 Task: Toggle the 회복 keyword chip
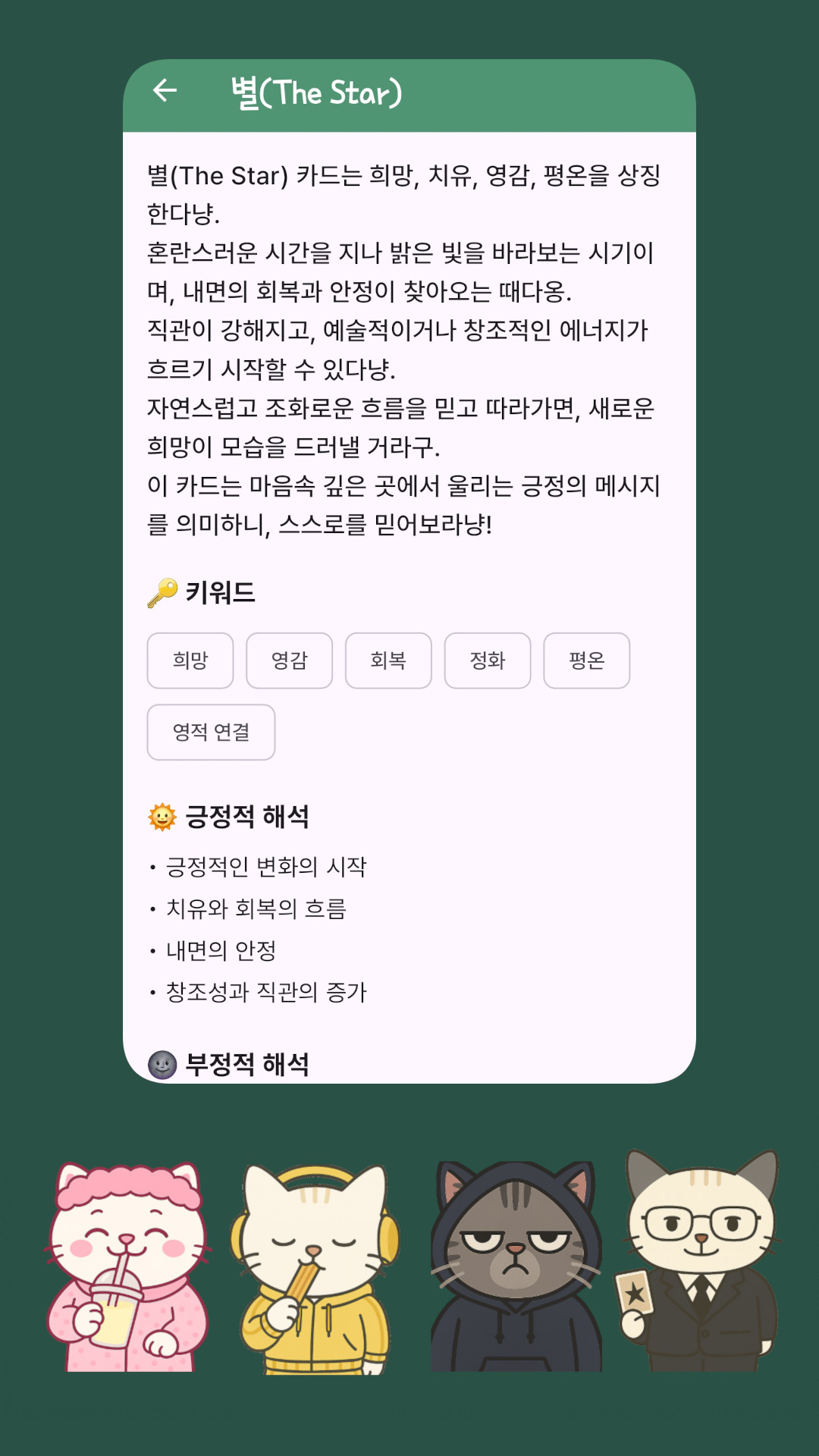pyautogui.click(x=388, y=661)
